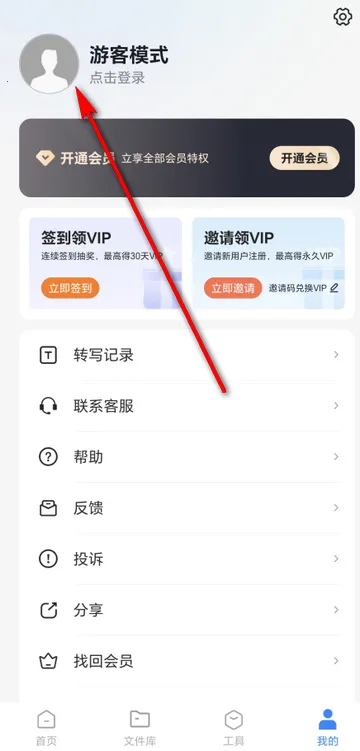This screenshot has height=751, width=360.
Task: Open 邀请码兑换VIP link
Action: click(x=304, y=288)
